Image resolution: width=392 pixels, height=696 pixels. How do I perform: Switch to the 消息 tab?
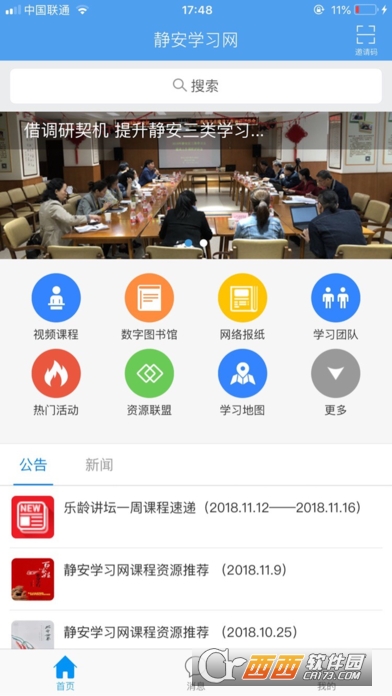(196, 673)
